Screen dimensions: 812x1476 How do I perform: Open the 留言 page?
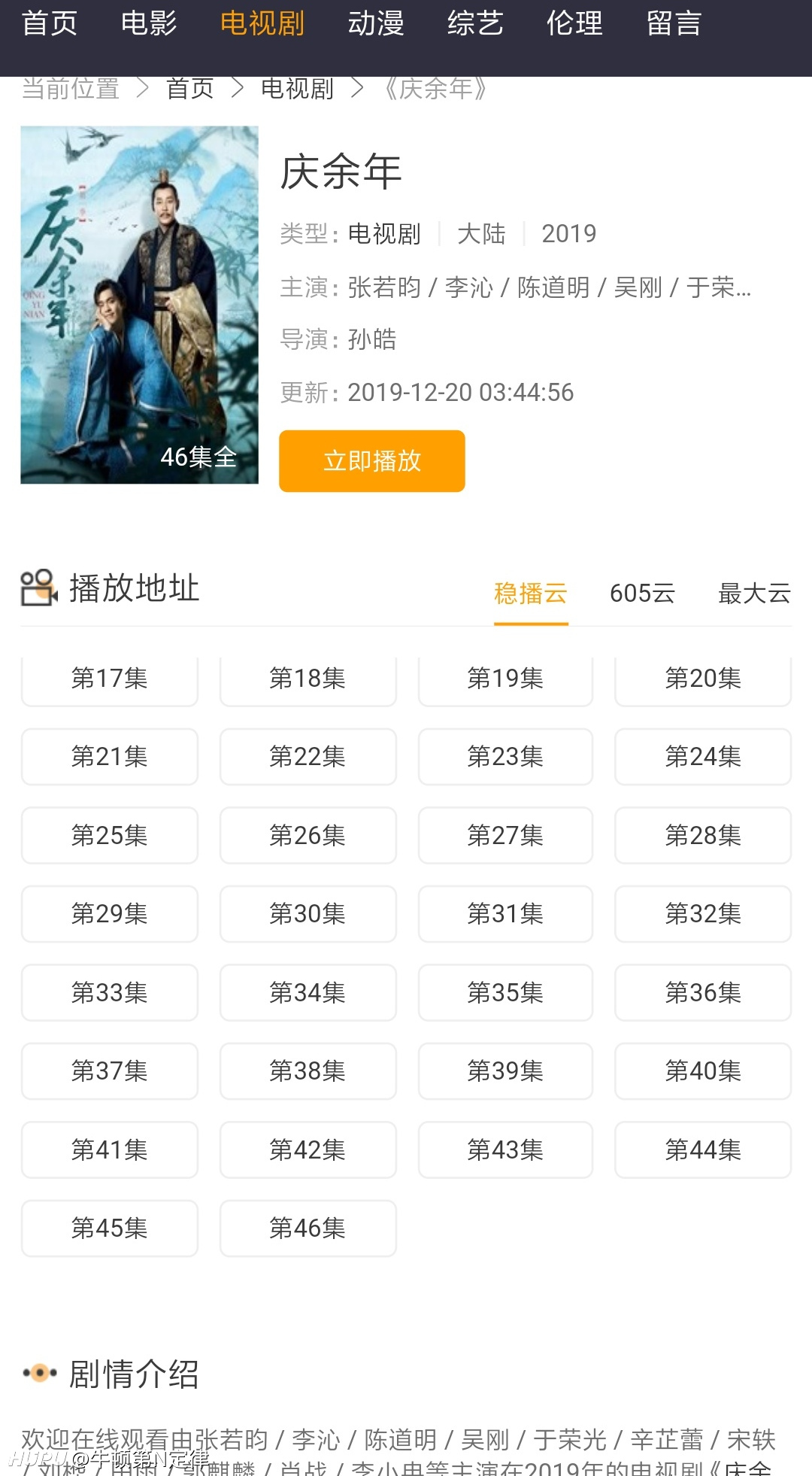[674, 23]
